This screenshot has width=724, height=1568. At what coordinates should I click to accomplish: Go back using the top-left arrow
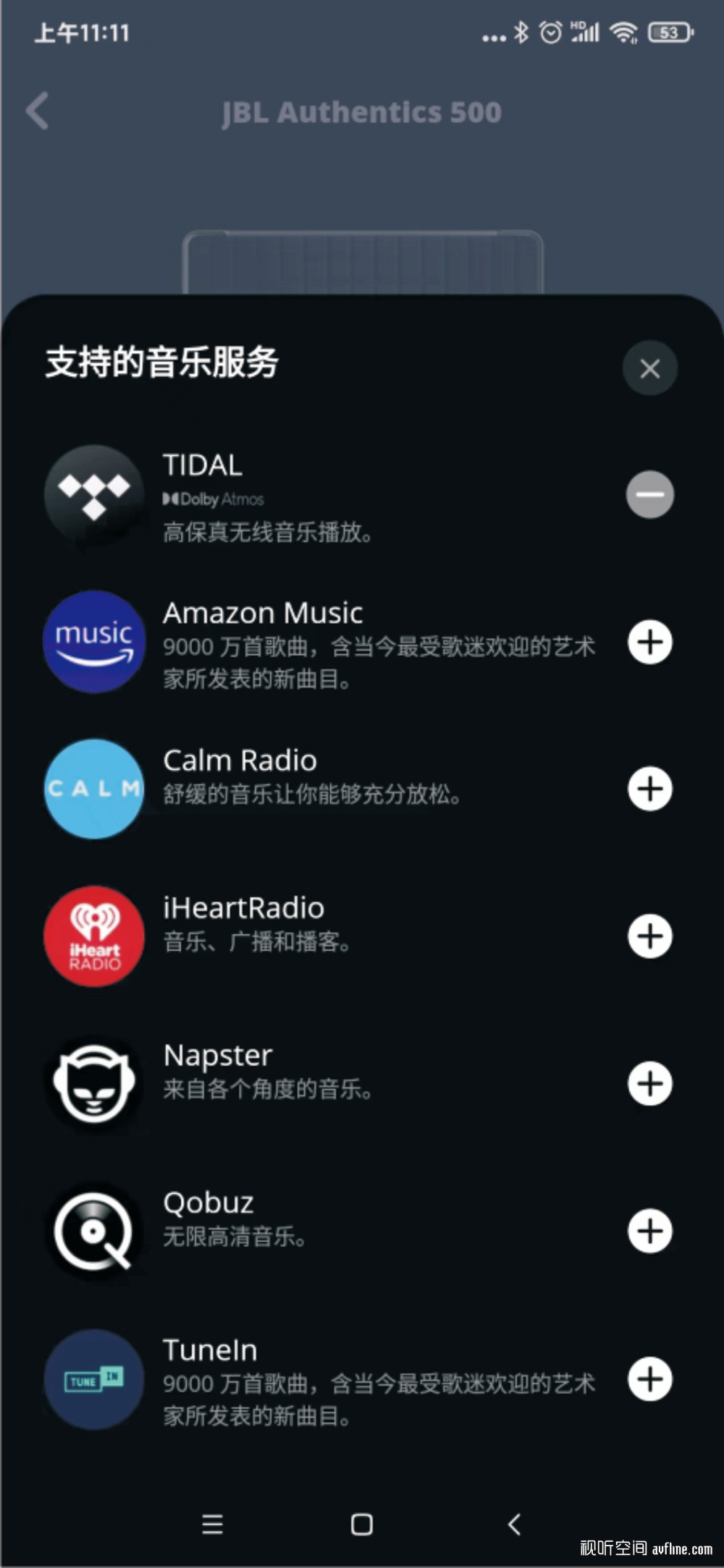click(37, 111)
